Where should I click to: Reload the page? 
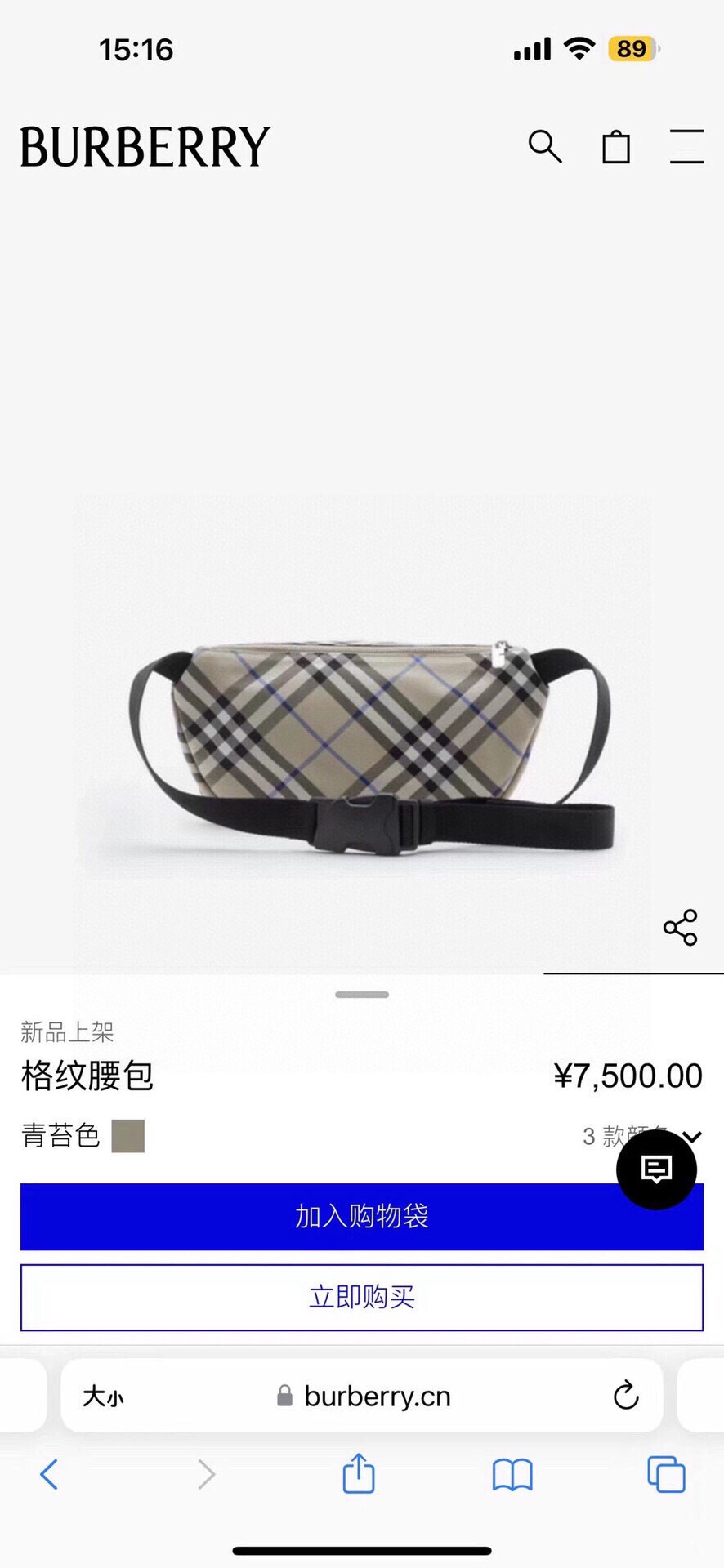626,1396
